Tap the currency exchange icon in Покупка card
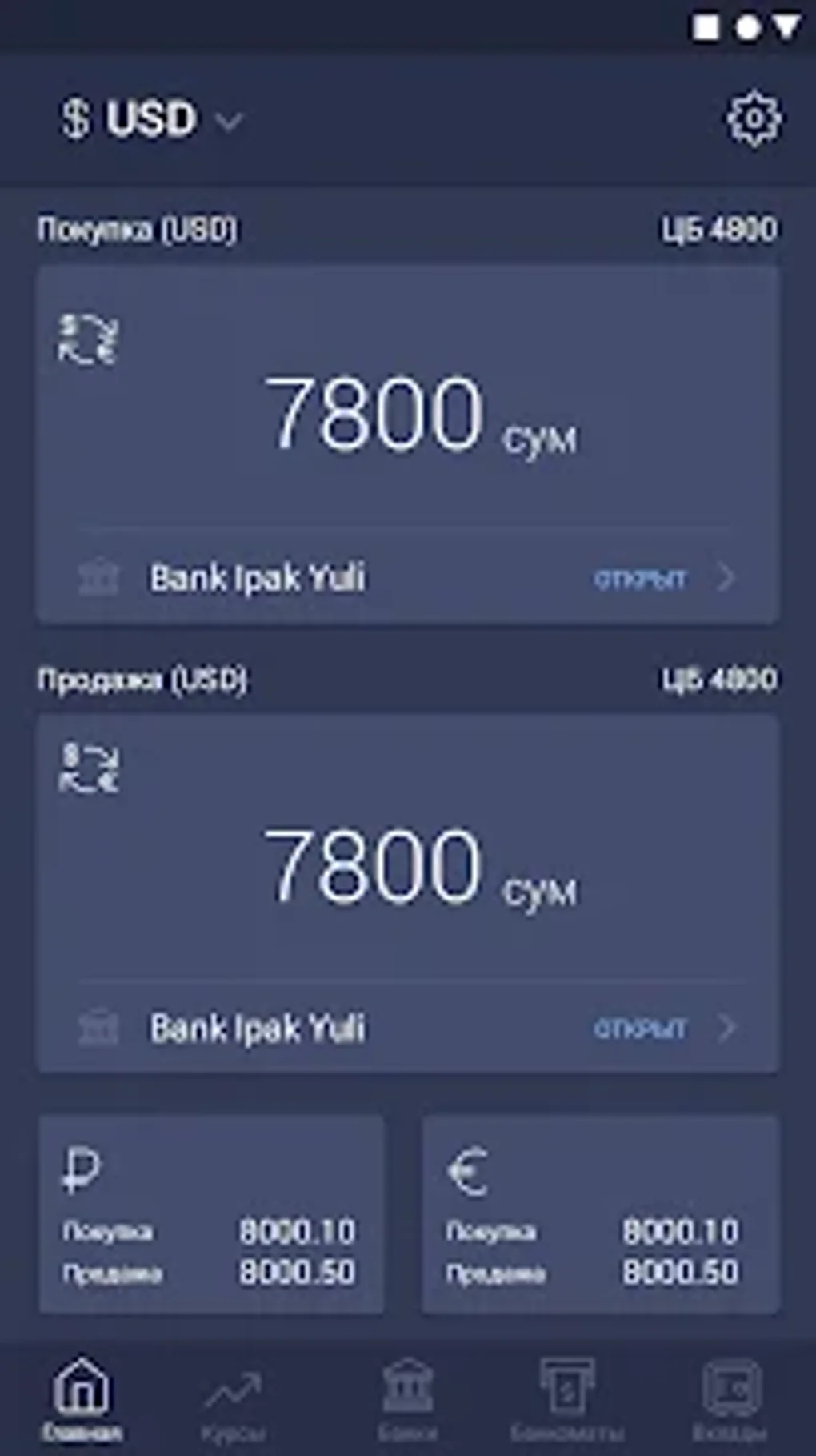The image size is (816, 1456). point(88,337)
